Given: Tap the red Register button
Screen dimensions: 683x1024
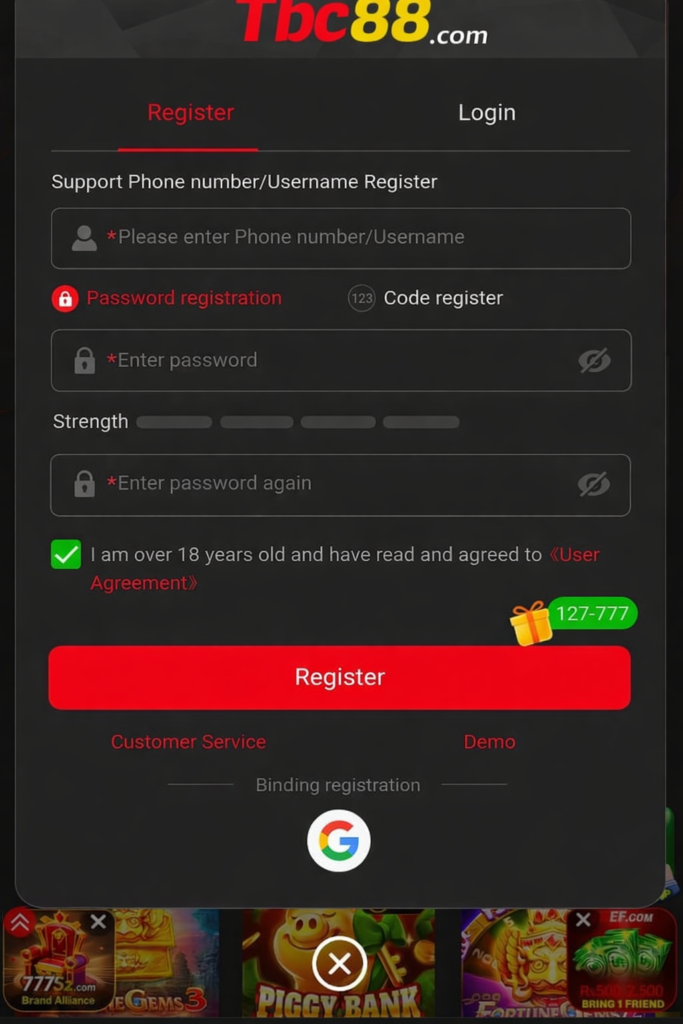Looking at the screenshot, I should [340, 677].
